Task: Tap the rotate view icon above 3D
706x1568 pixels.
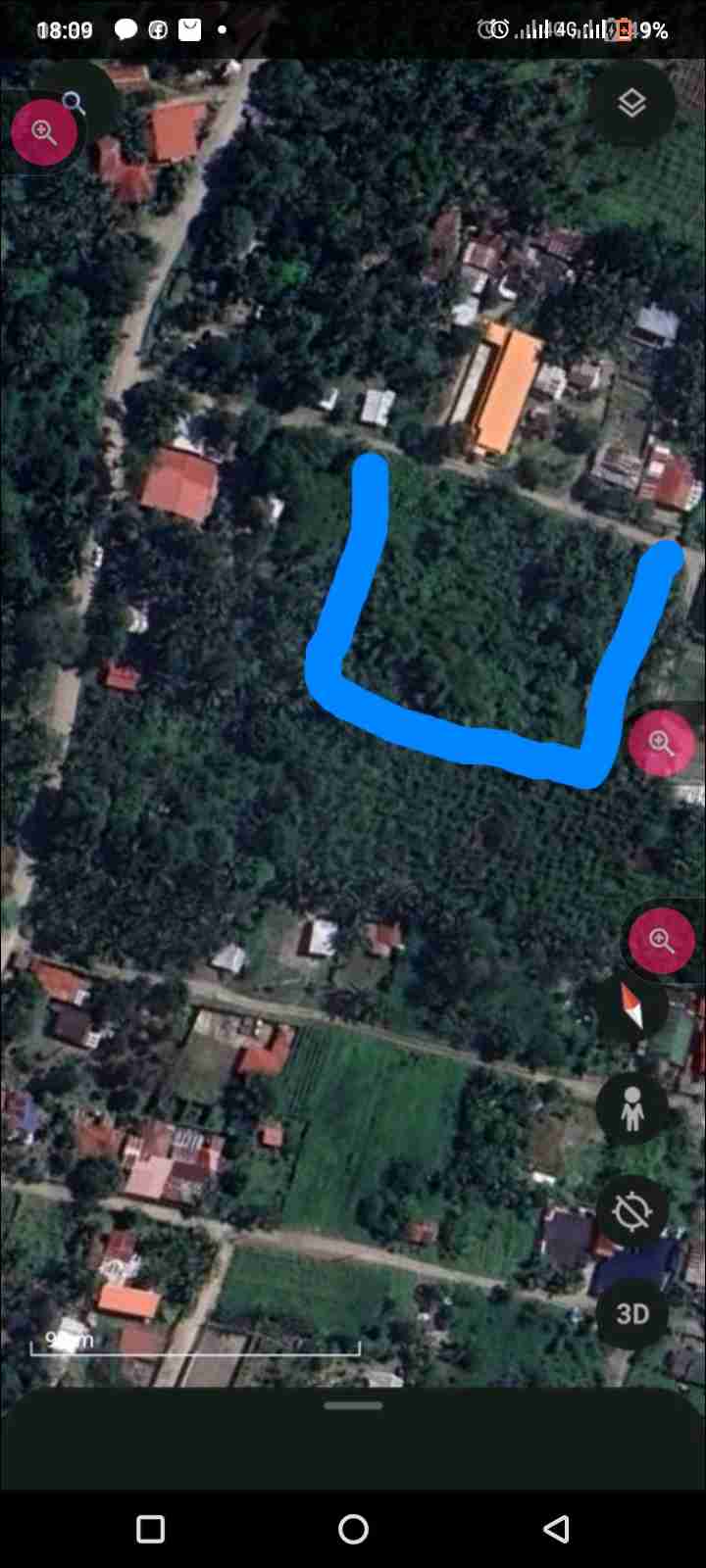Action: 632,1212
